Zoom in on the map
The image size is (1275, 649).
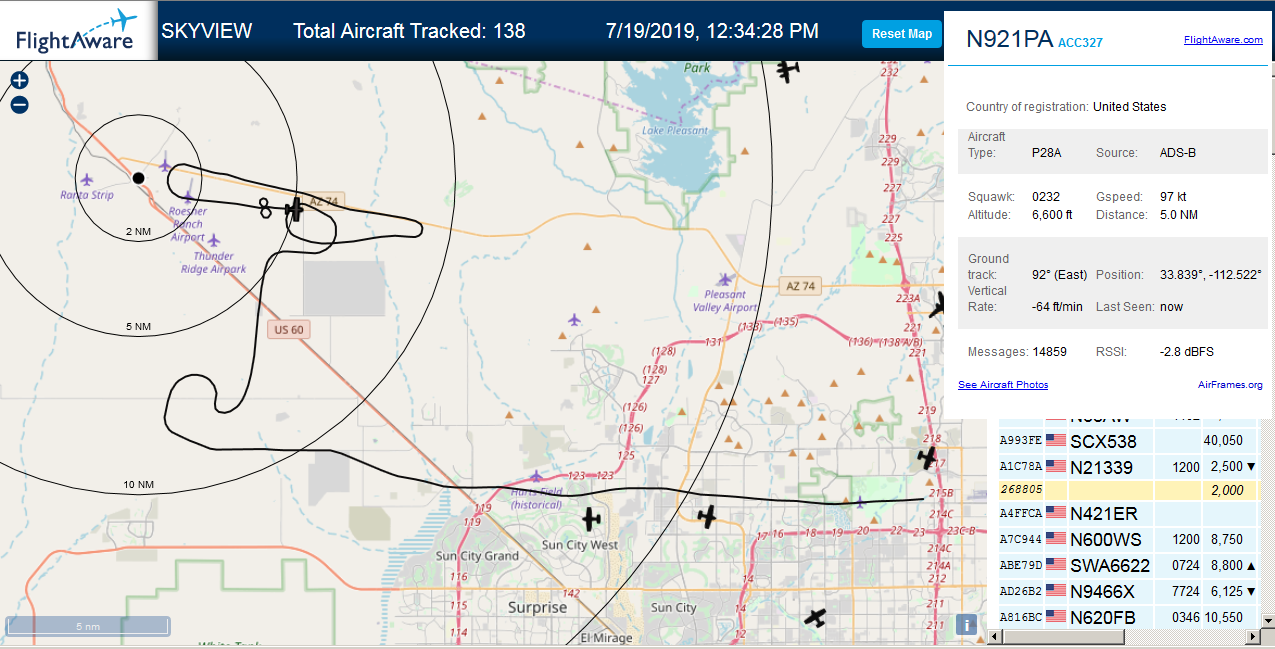[19, 81]
